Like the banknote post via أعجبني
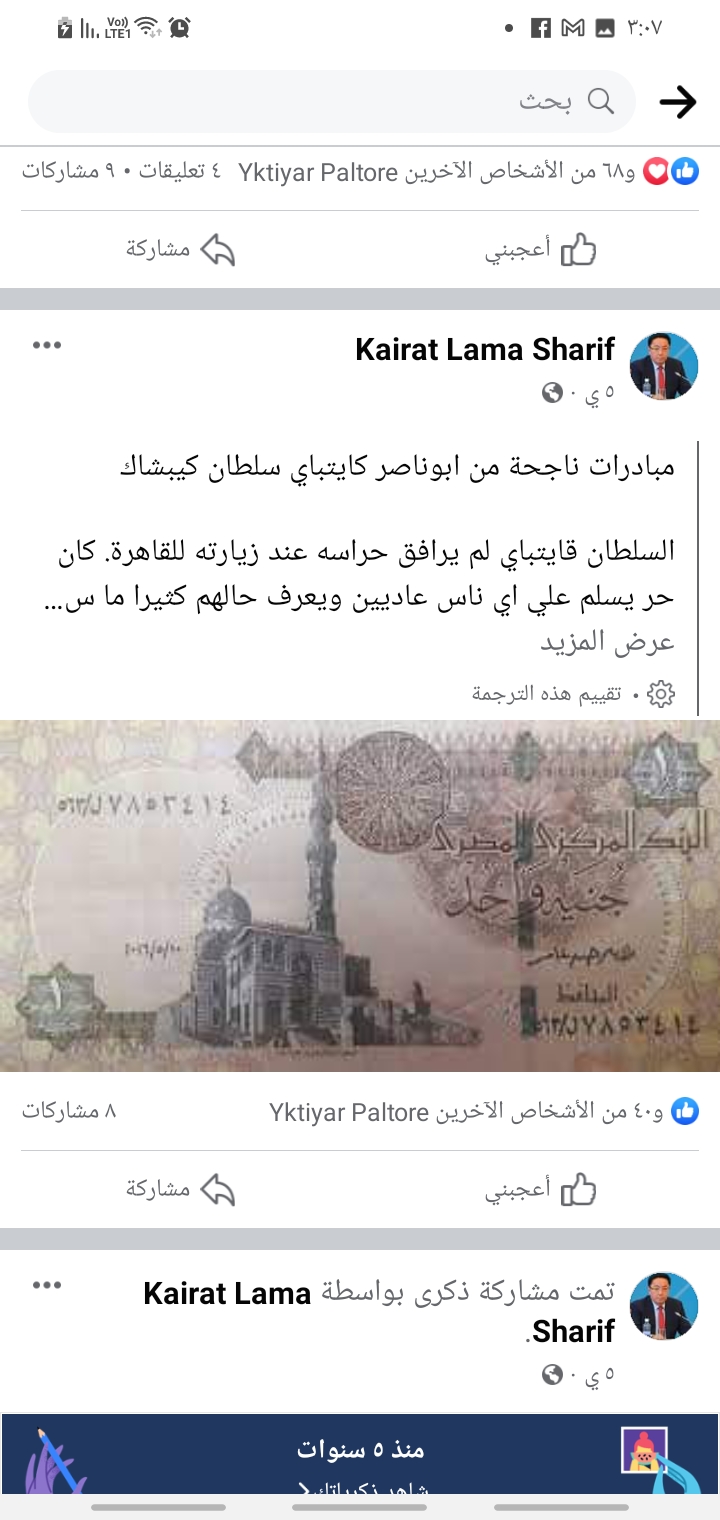The width and height of the screenshot is (720, 1520). pos(540,1190)
